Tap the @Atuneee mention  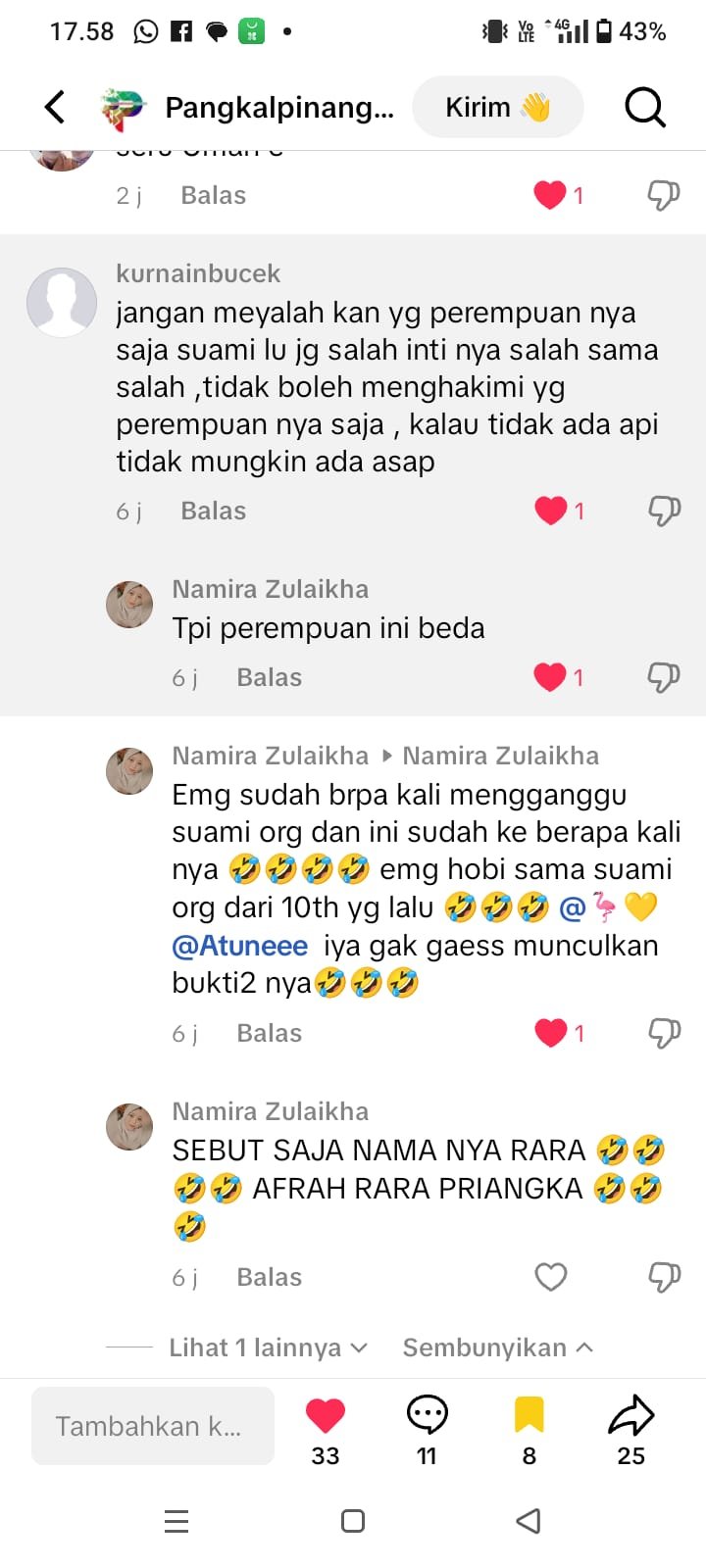coord(240,946)
